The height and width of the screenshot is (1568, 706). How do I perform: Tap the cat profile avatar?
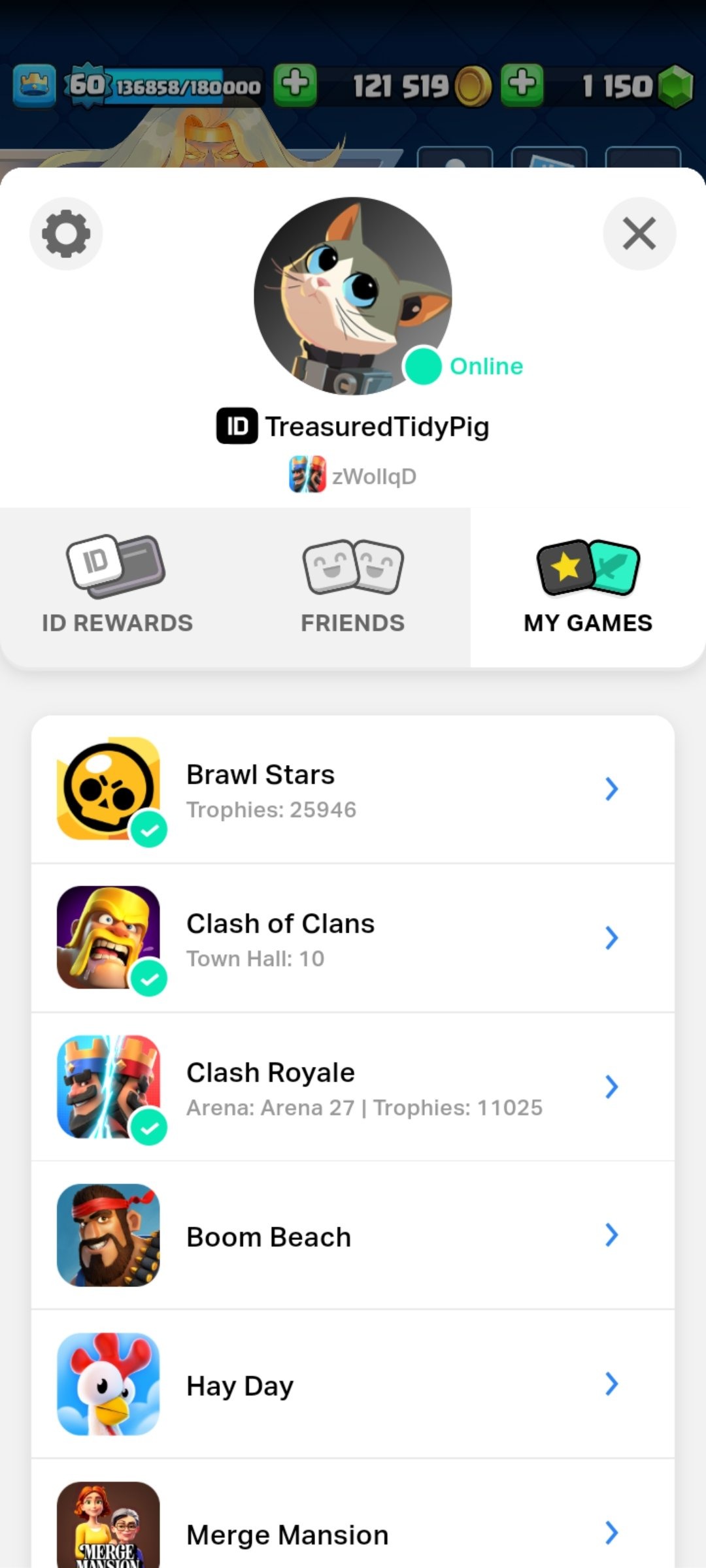(352, 296)
